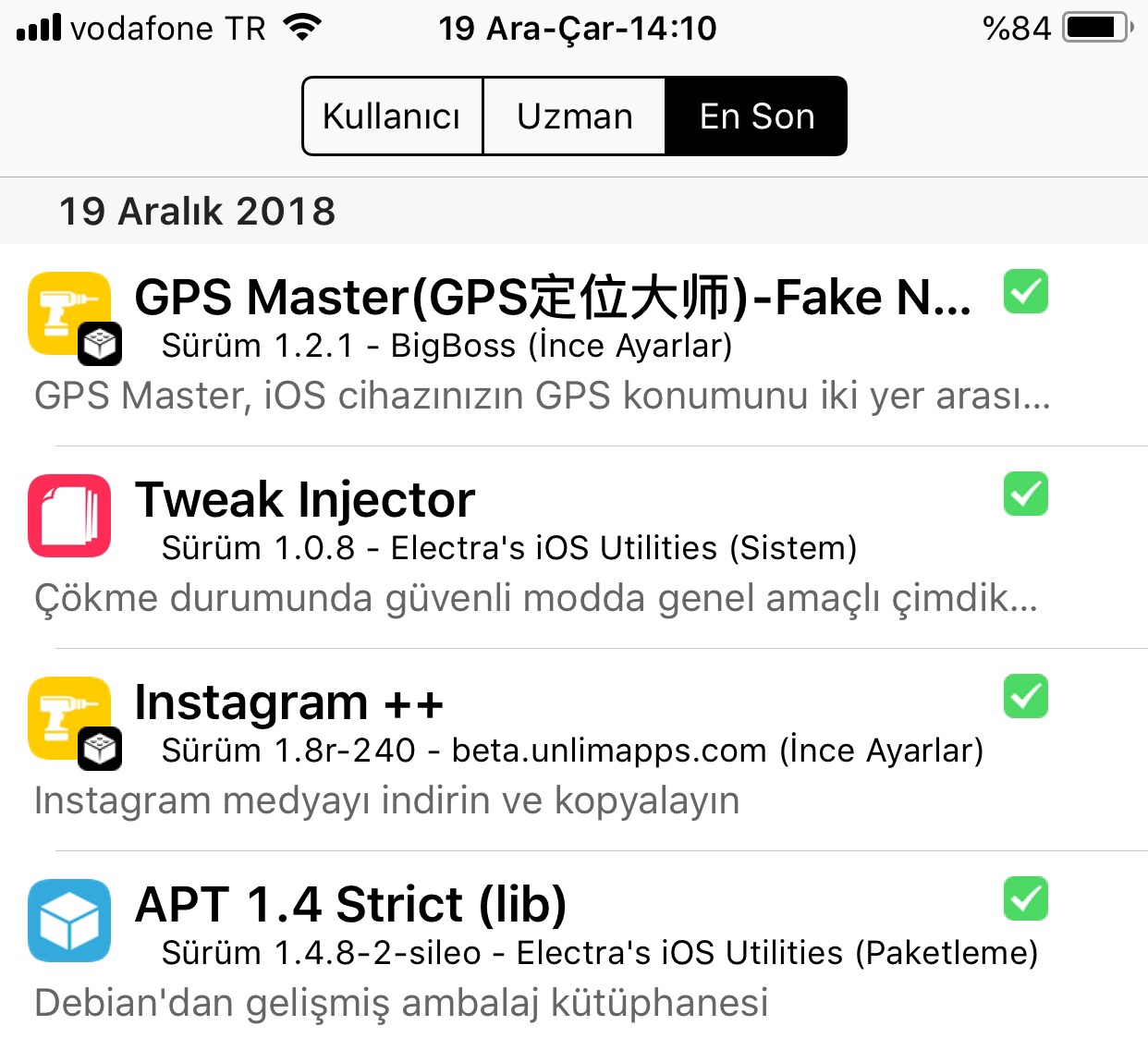
Task: Switch to the Kullanıcı tab
Action: tap(392, 116)
